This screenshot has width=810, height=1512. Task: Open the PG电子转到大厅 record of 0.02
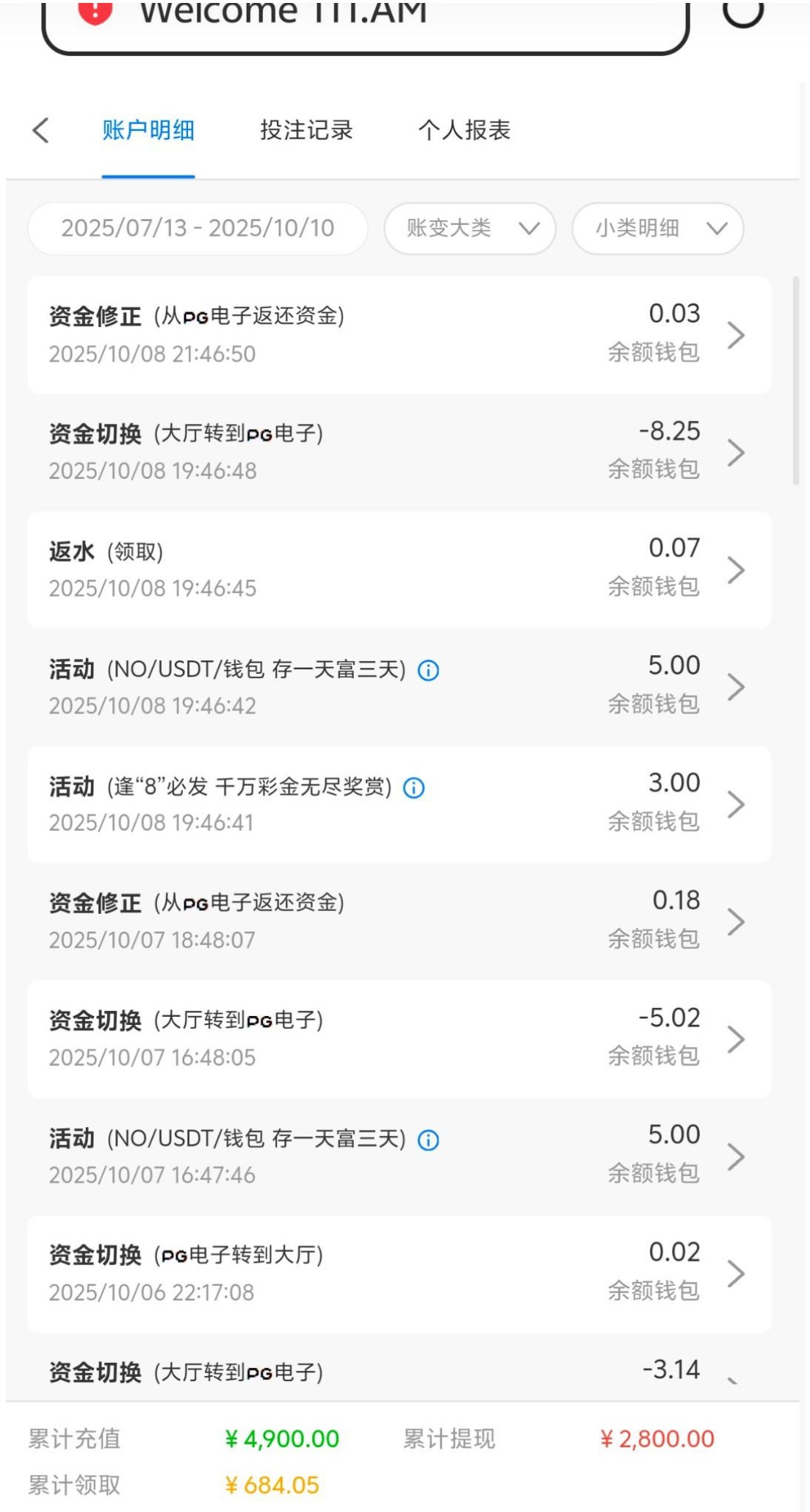pos(399,1273)
